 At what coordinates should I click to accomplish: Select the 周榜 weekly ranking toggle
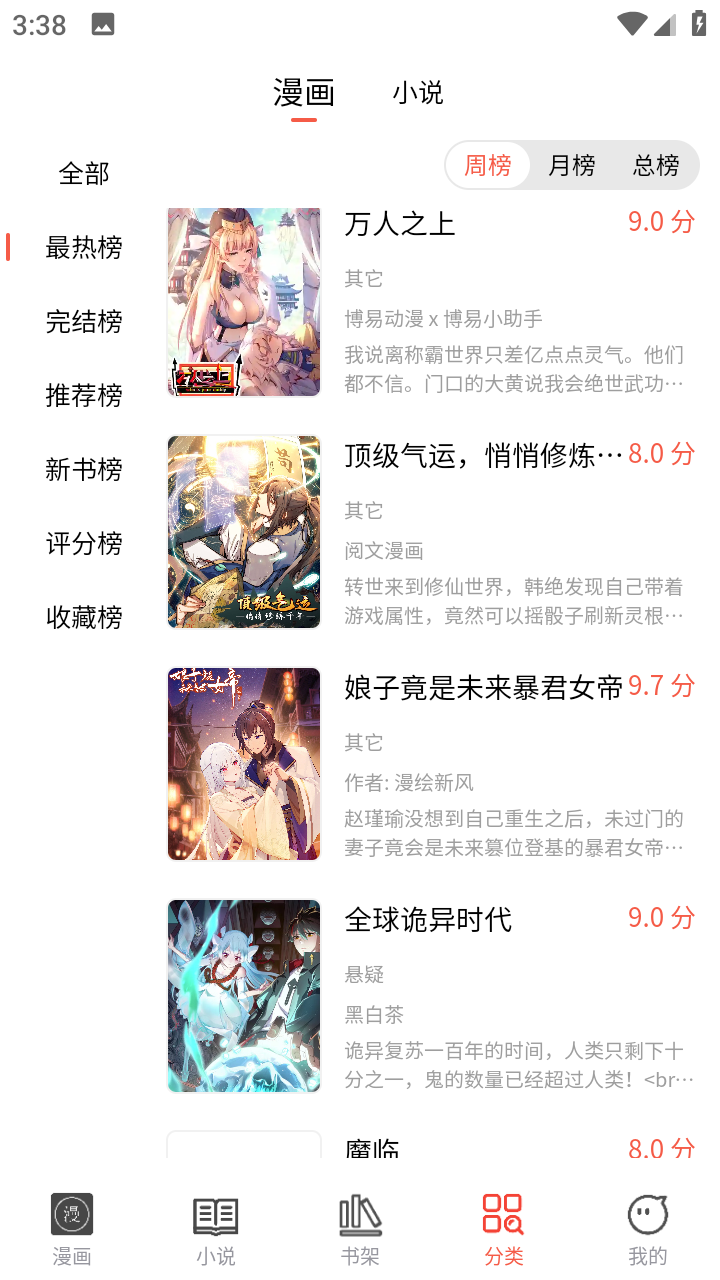click(488, 165)
